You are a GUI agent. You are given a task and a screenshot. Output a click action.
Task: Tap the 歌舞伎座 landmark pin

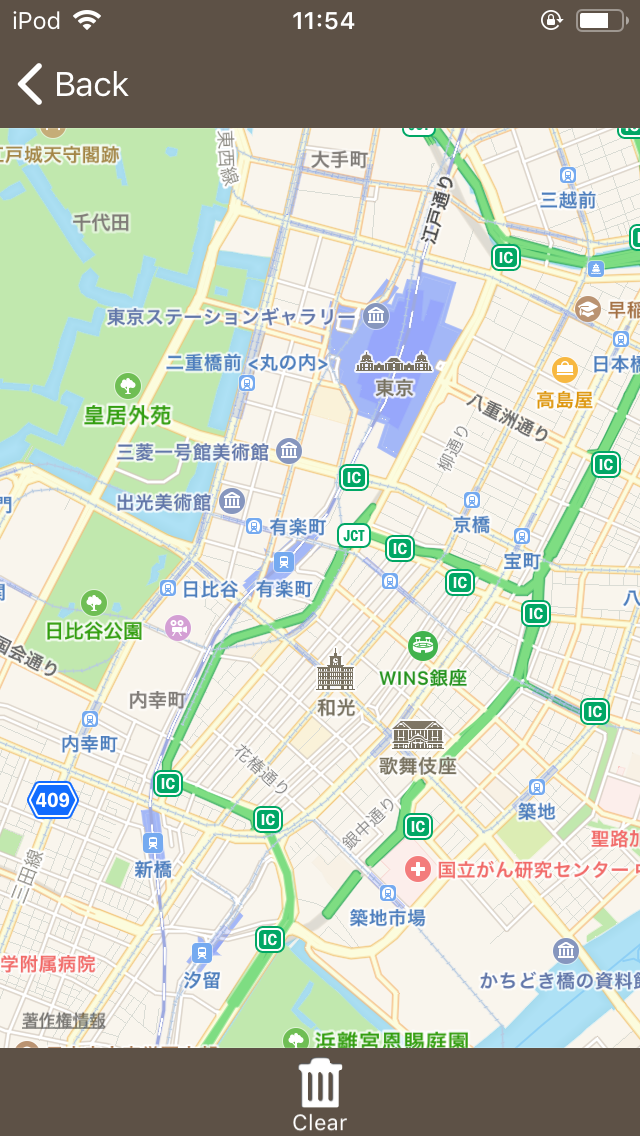417,736
